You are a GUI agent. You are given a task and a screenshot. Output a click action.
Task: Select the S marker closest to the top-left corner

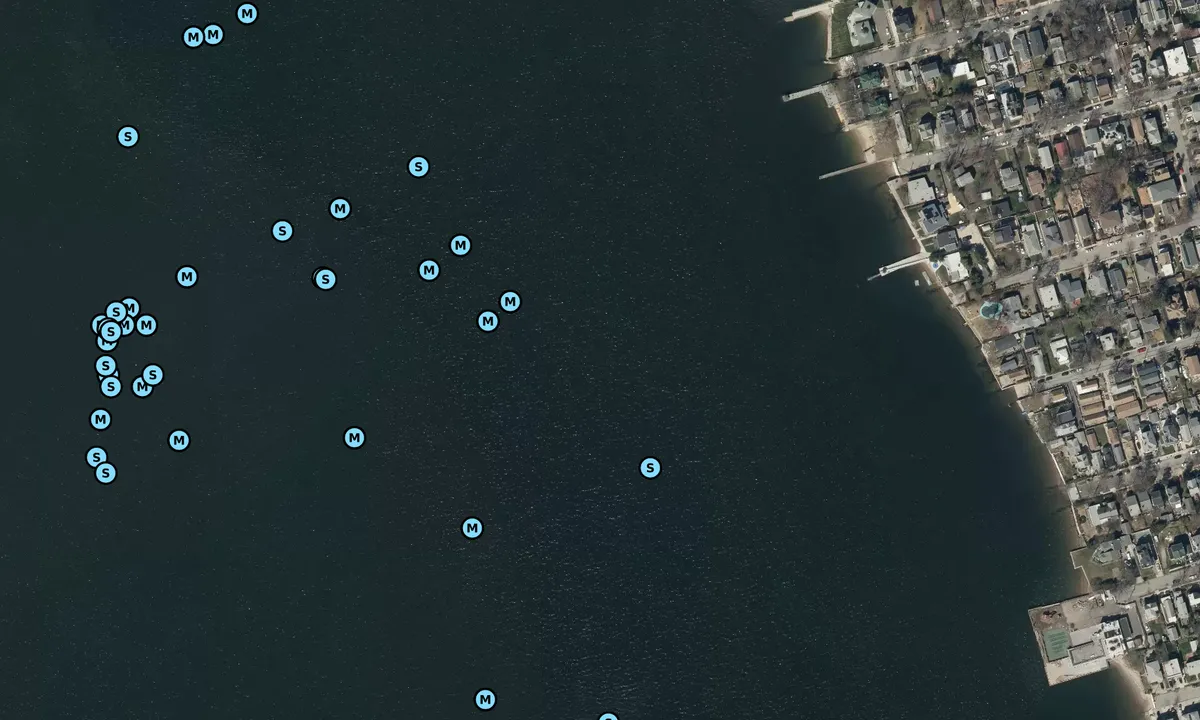[x=128, y=136]
